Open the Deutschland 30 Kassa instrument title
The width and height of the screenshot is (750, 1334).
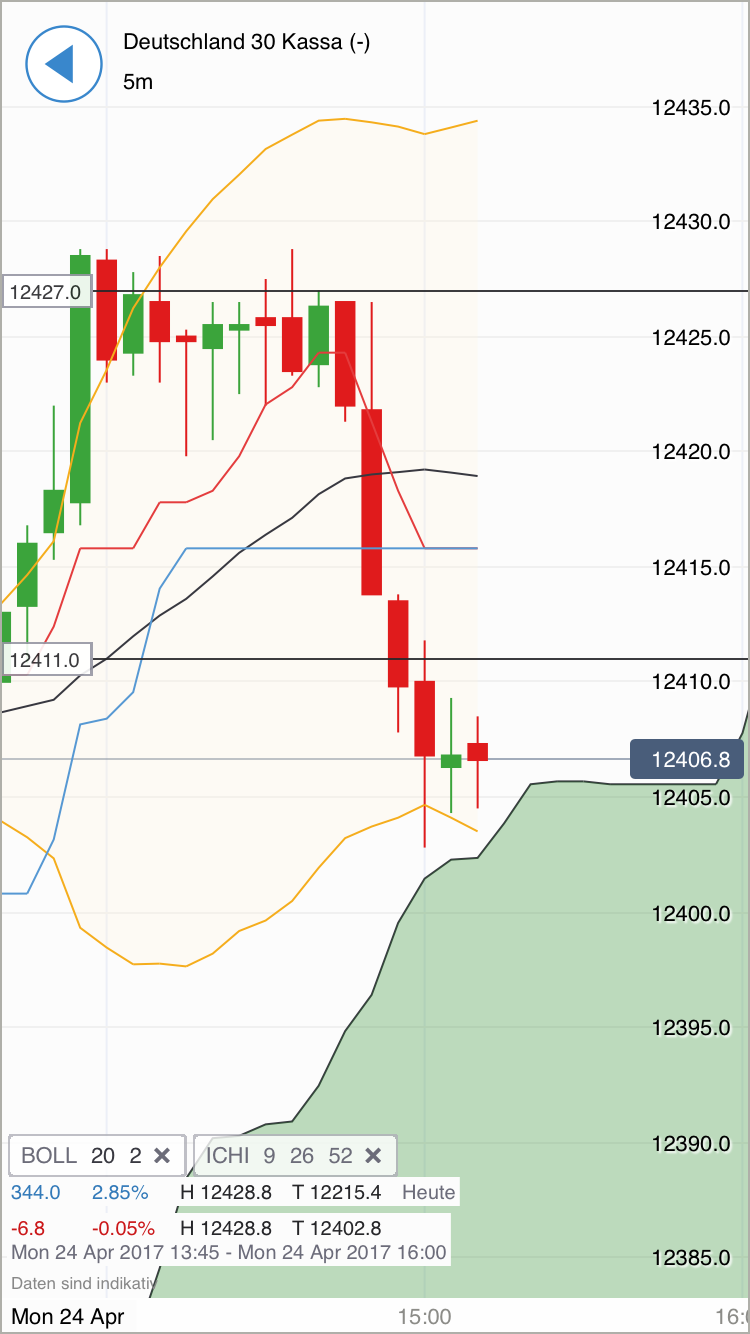[x=246, y=43]
